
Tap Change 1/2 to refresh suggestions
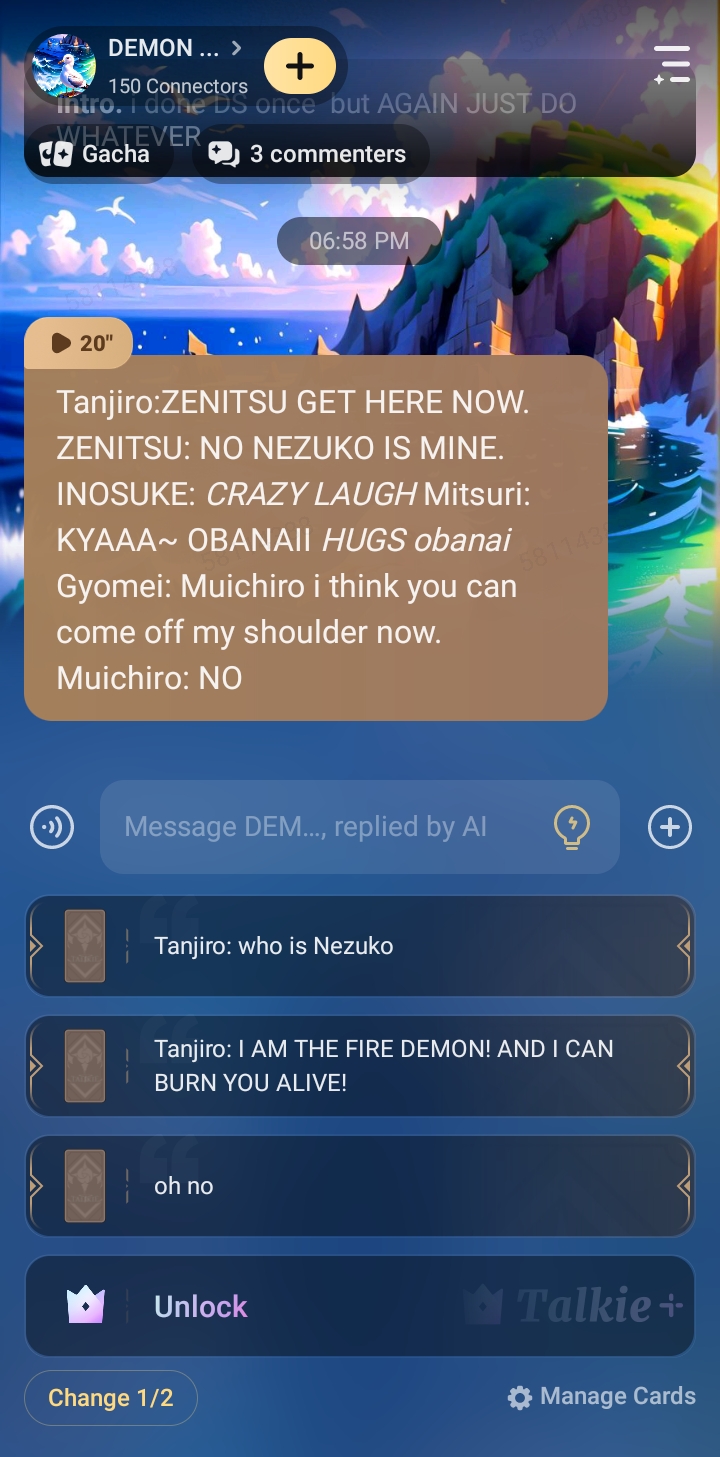pos(111,1398)
